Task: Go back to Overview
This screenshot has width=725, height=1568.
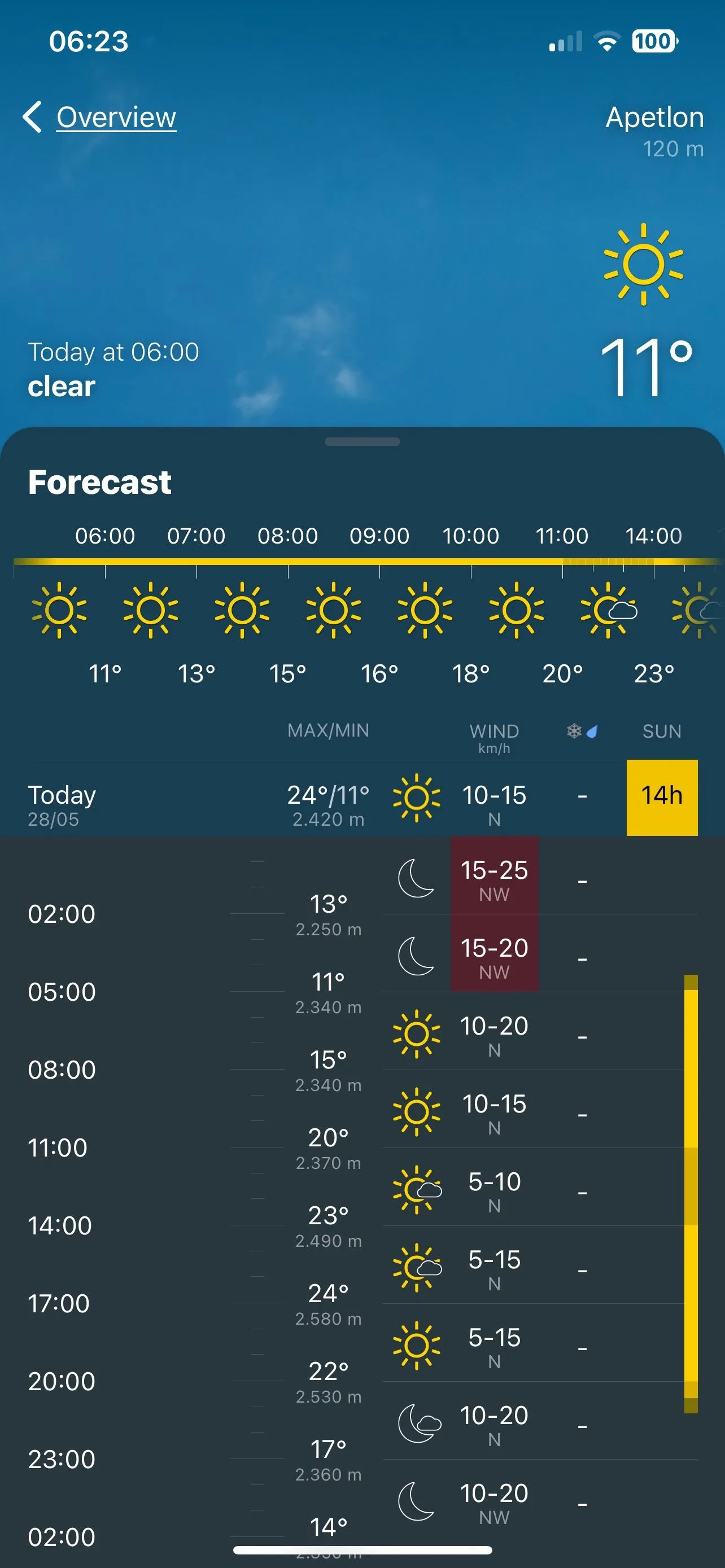Action: tap(101, 117)
